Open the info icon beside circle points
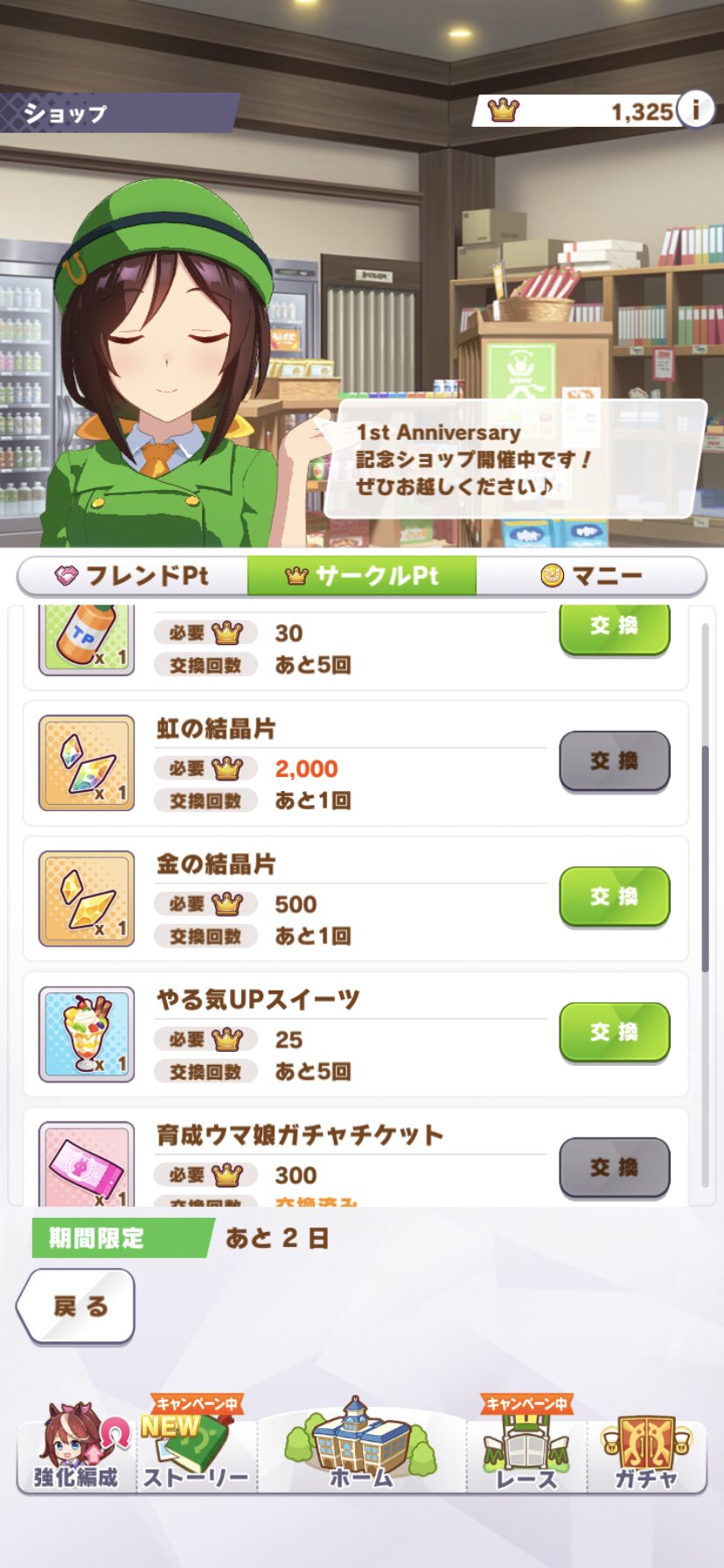 tap(696, 110)
